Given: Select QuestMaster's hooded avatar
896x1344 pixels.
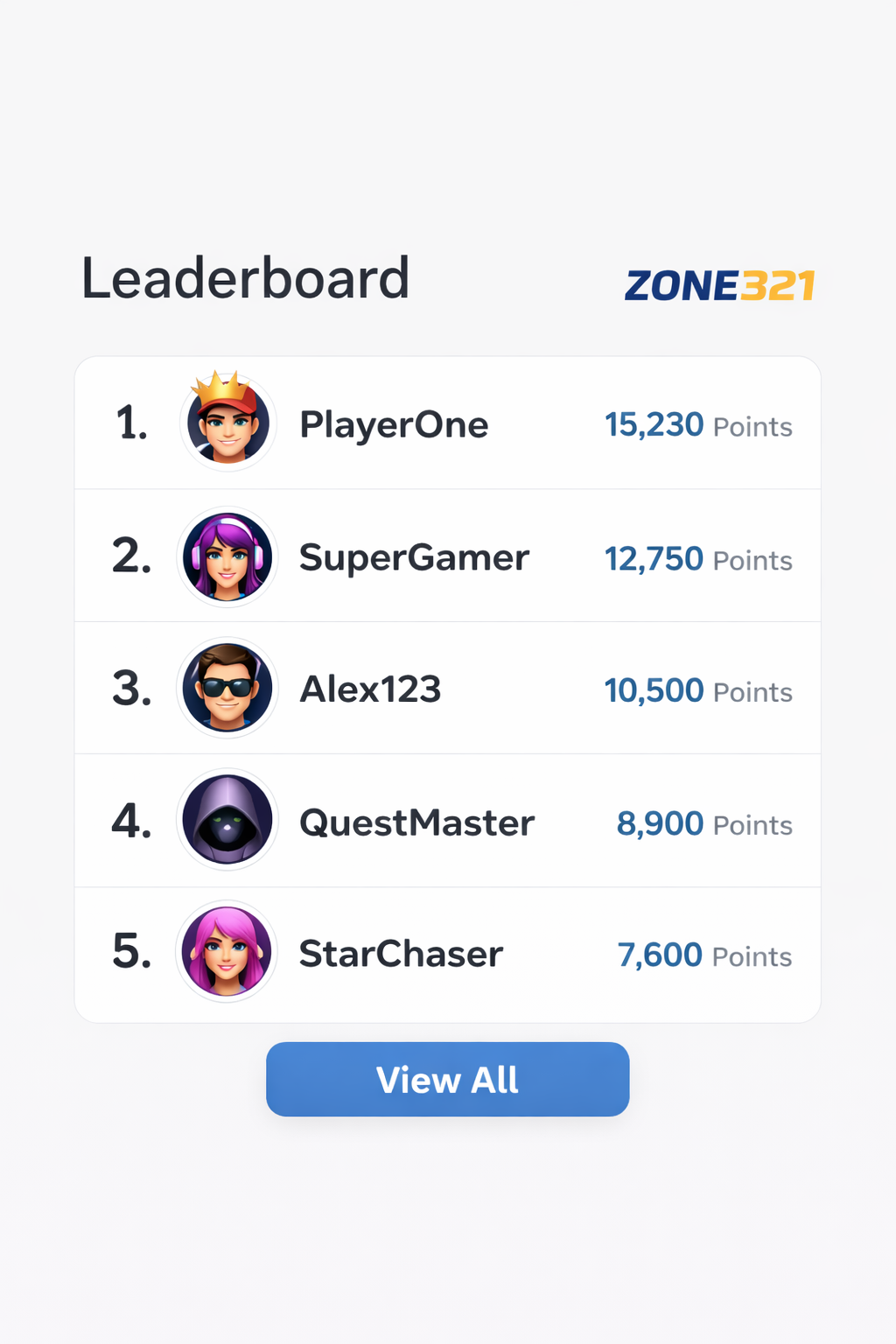Looking at the screenshot, I should click(226, 822).
